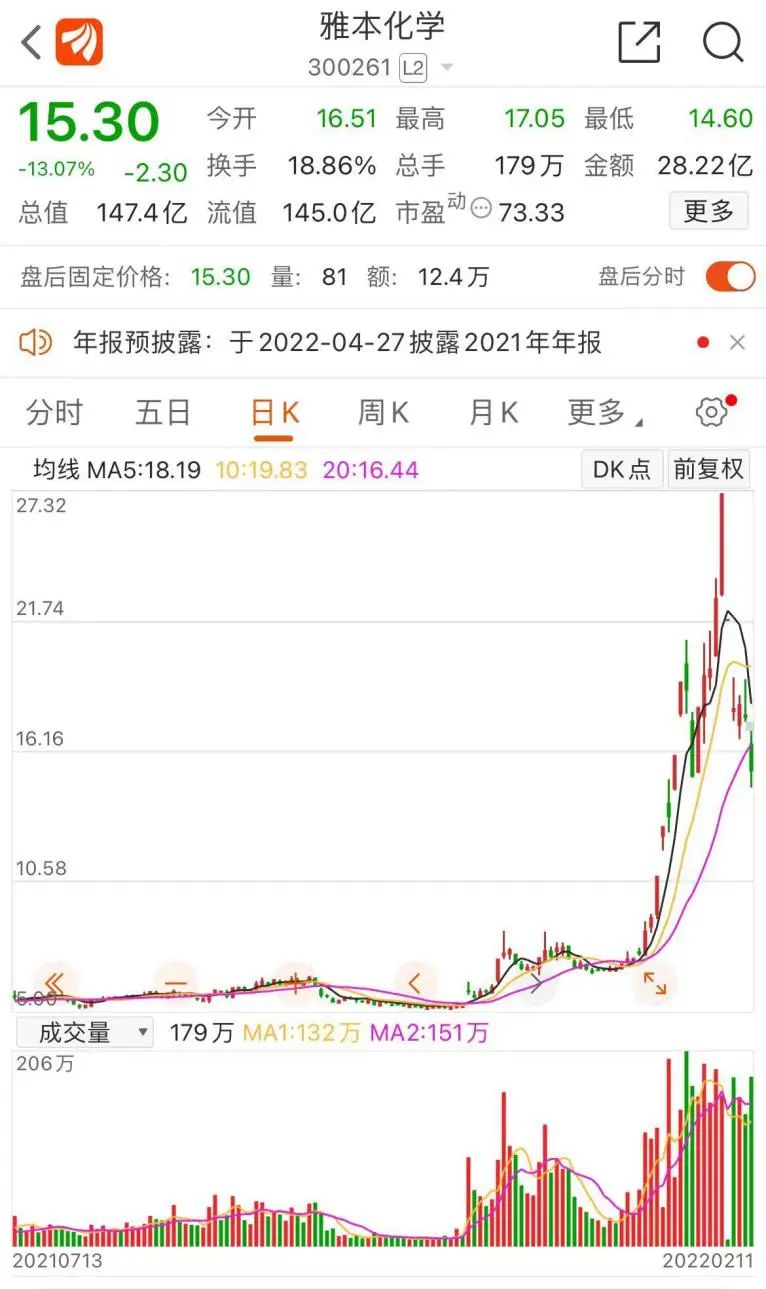Dismiss the 年报预披露 notice banner
Image resolution: width=766 pixels, height=1289 pixels.
[738, 343]
